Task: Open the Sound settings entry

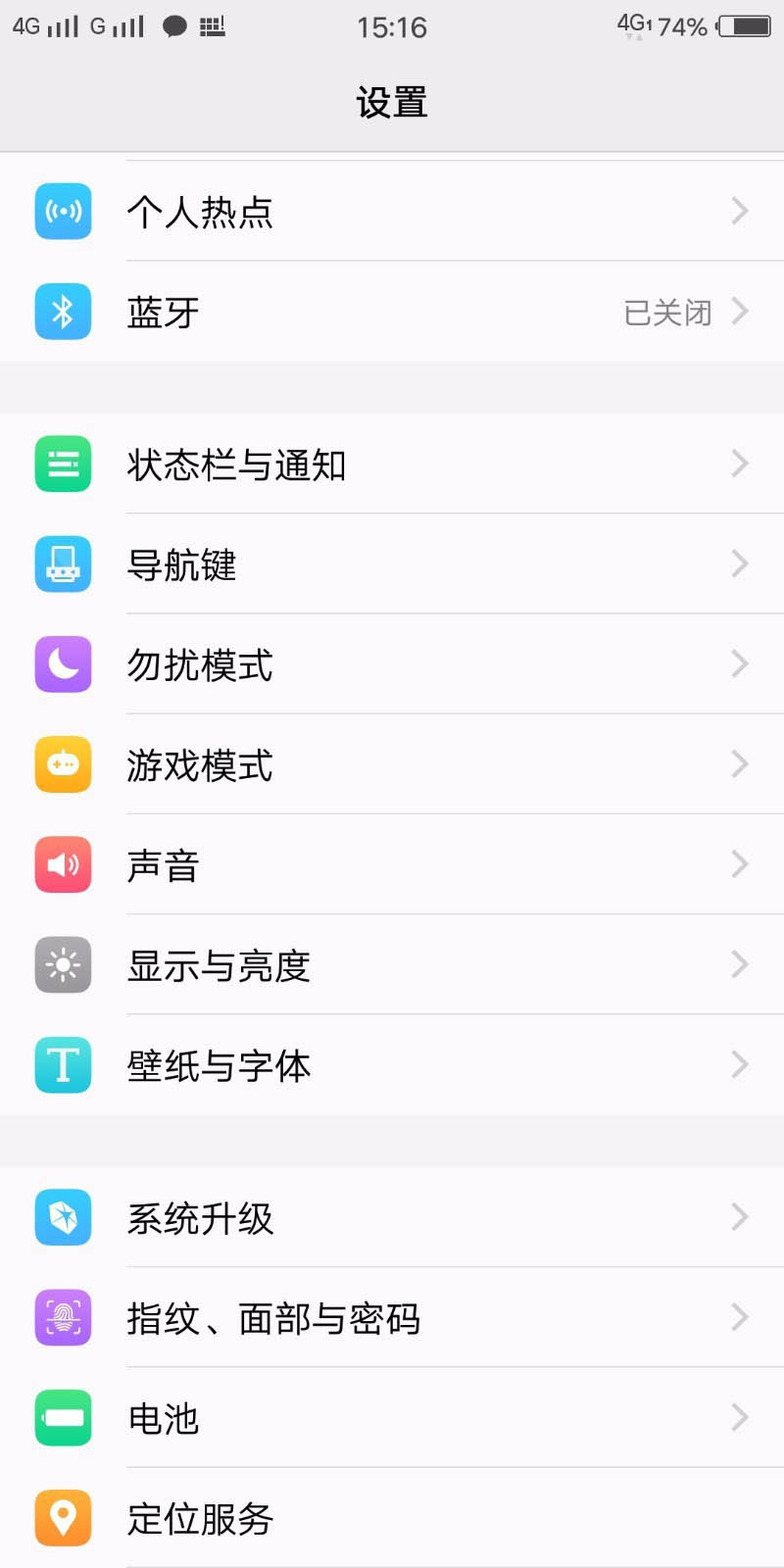Action: (392, 865)
